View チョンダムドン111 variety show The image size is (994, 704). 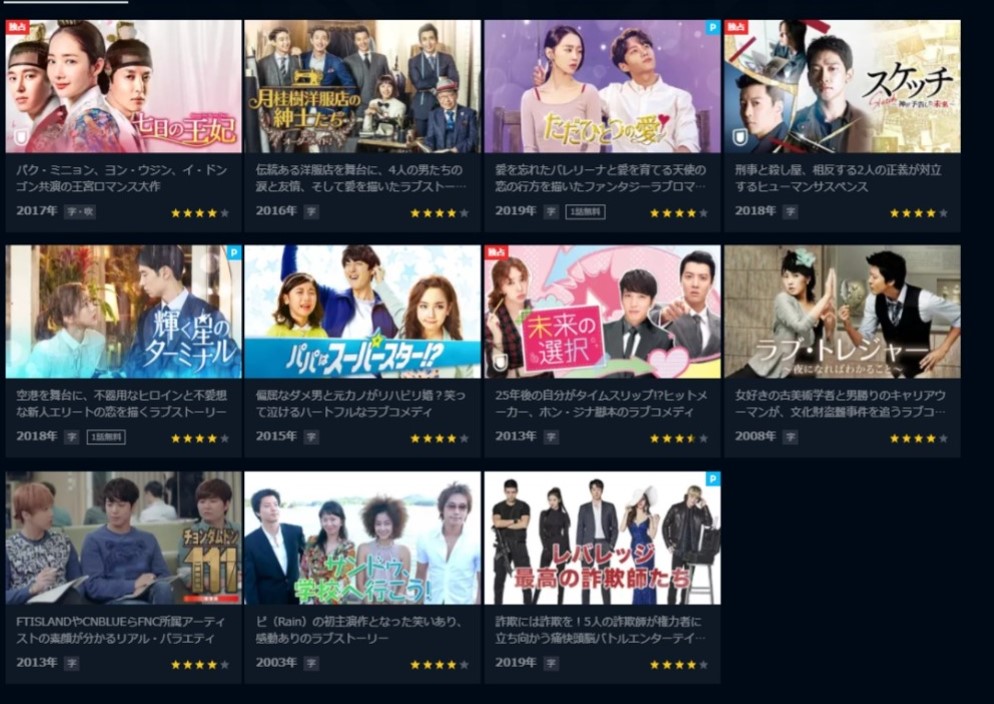click(x=123, y=538)
